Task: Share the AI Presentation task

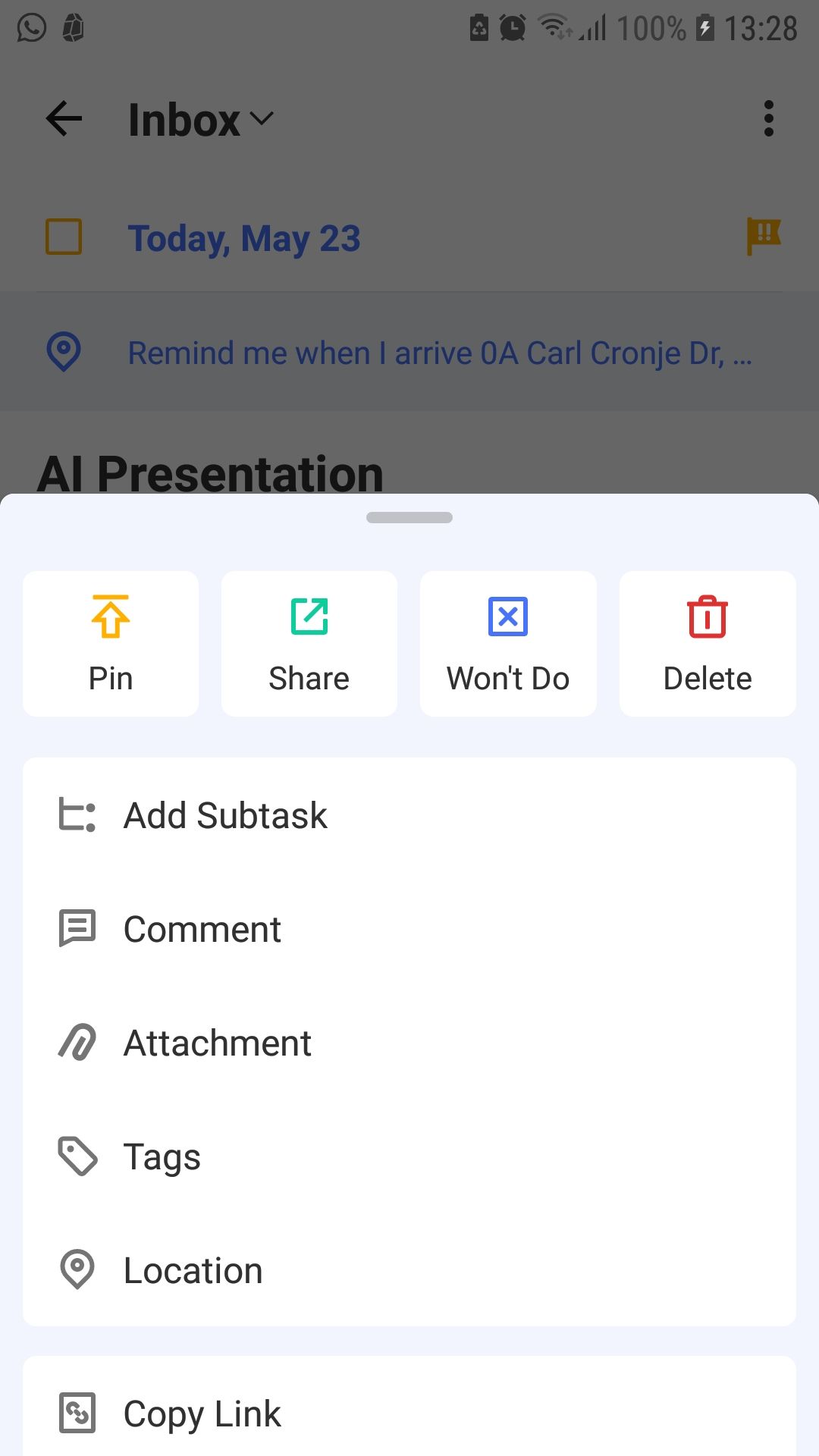Action: click(x=309, y=643)
